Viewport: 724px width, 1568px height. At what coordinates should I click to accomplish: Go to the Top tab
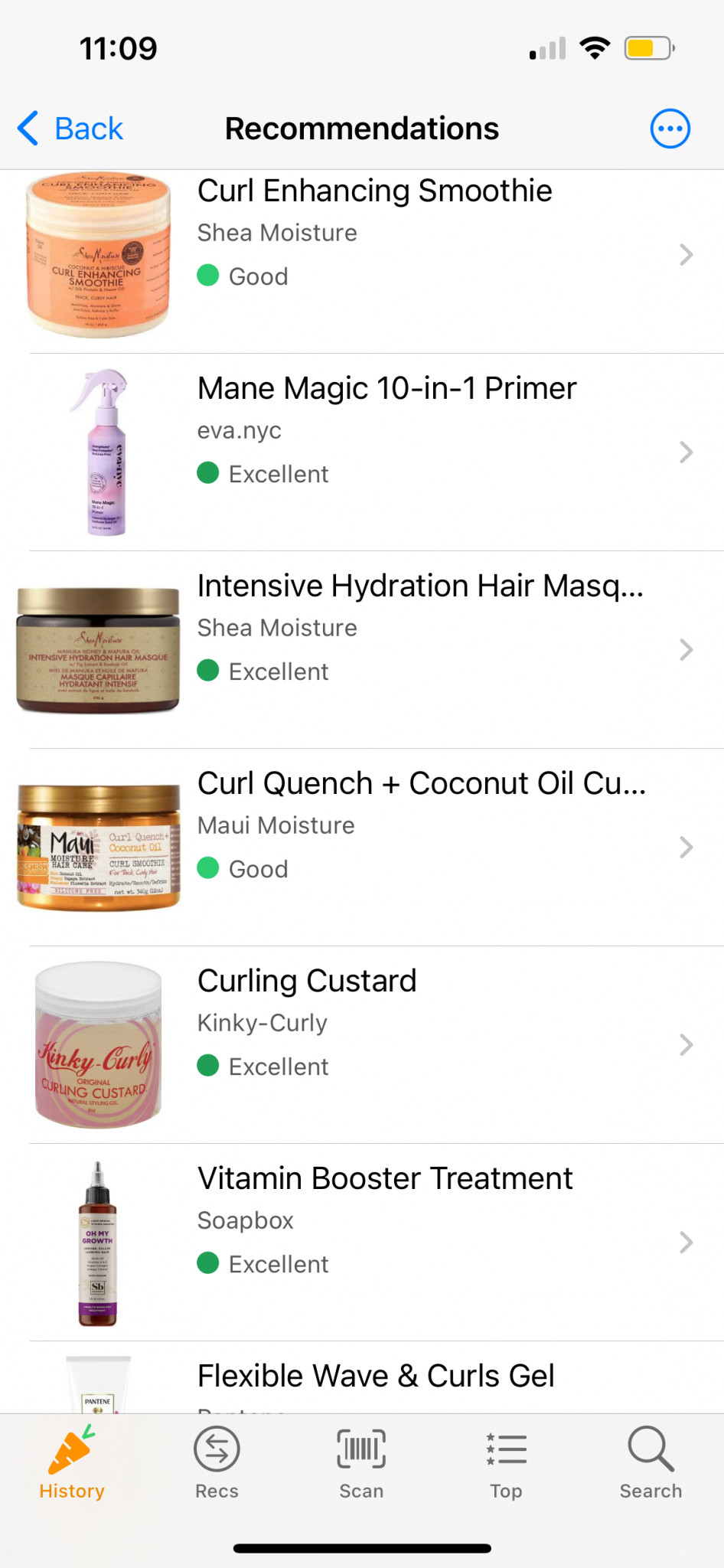[506, 1462]
